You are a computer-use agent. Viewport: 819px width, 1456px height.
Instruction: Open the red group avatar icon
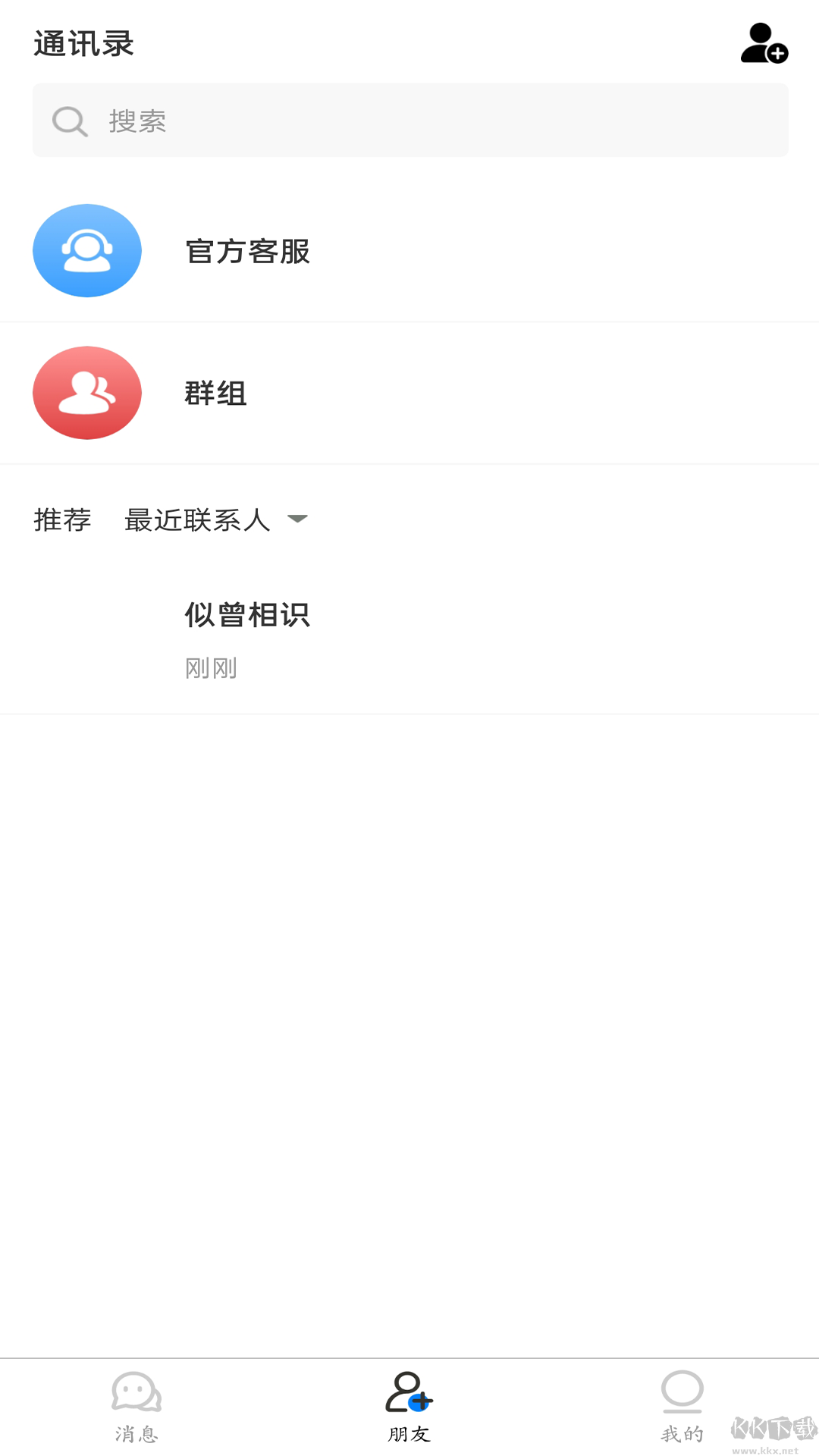coord(86,393)
